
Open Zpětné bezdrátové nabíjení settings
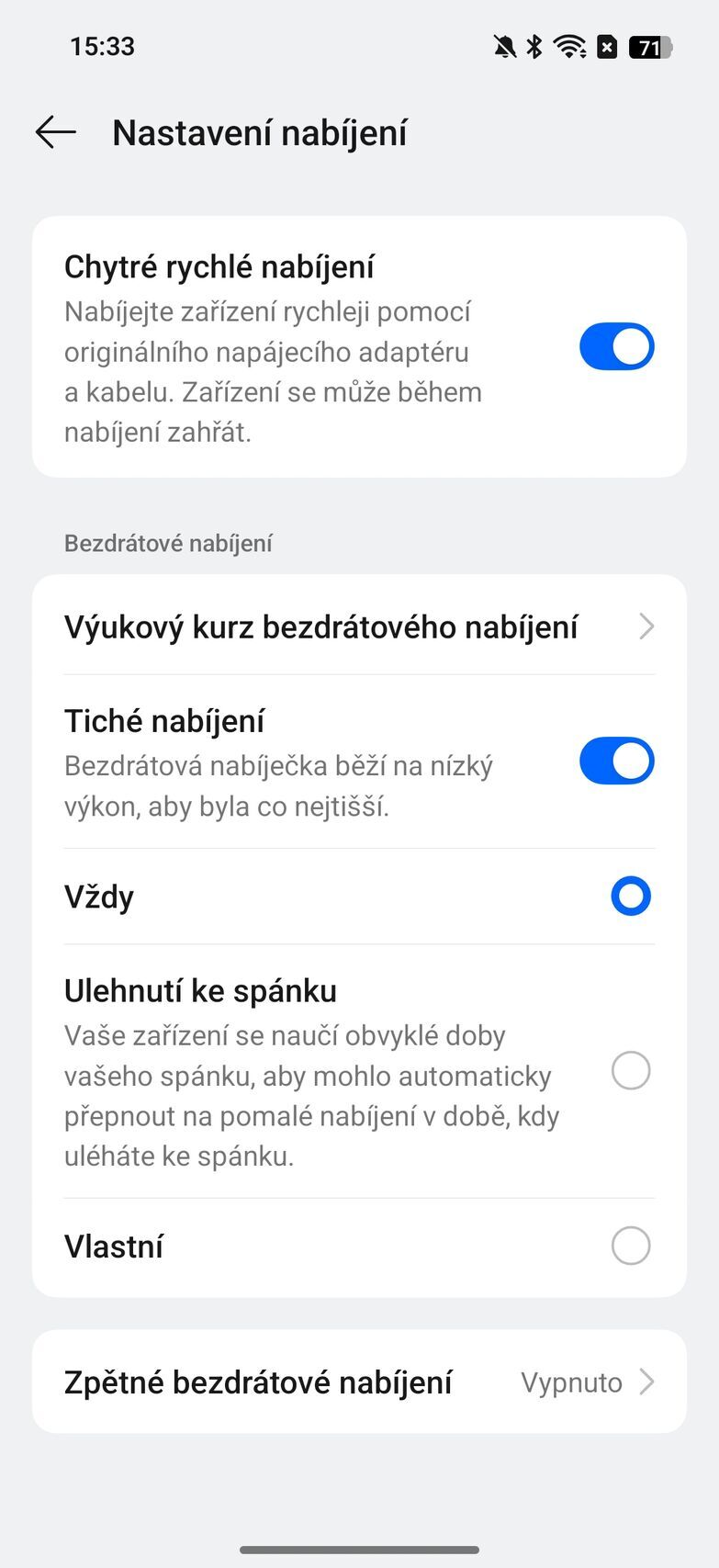click(358, 1382)
